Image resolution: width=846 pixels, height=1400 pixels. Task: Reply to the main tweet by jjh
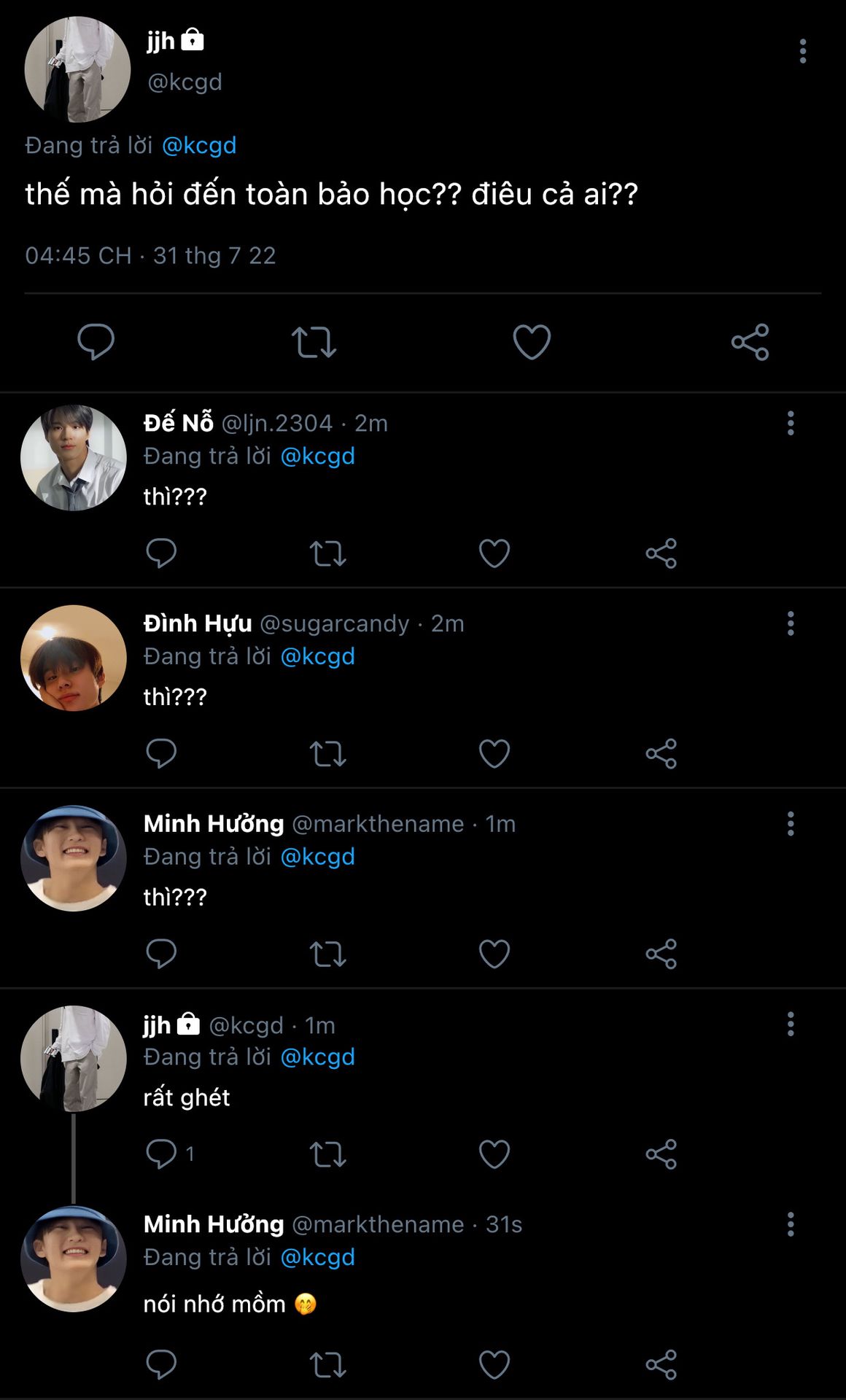pos(96,341)
